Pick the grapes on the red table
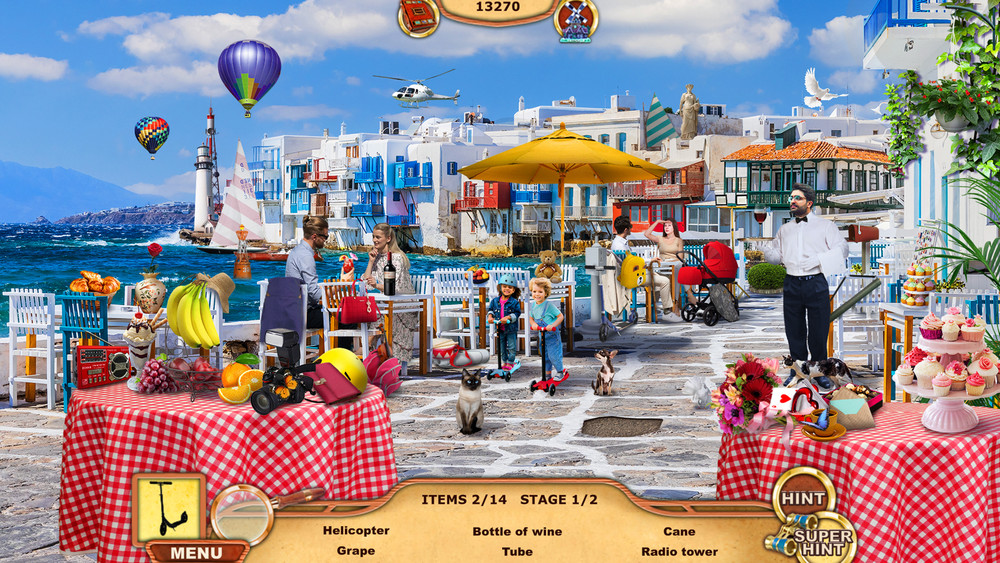This screenshot has width=1000, height=563. tap(157, 377)
